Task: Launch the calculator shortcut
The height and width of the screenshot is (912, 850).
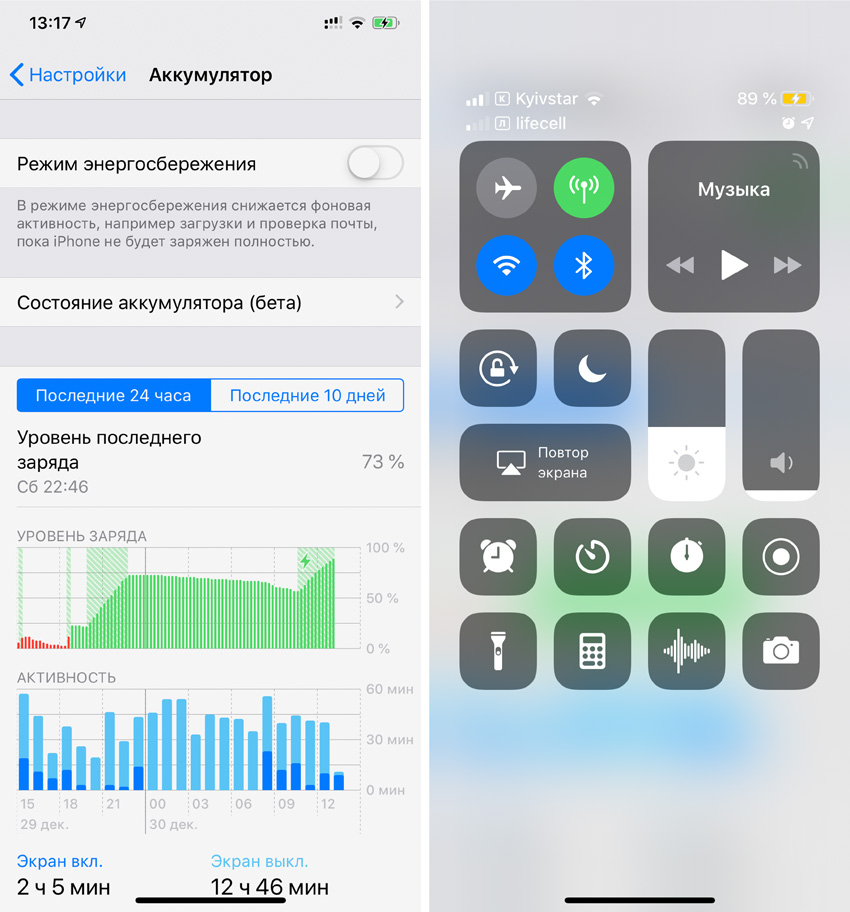Action: tap(592, 651)
